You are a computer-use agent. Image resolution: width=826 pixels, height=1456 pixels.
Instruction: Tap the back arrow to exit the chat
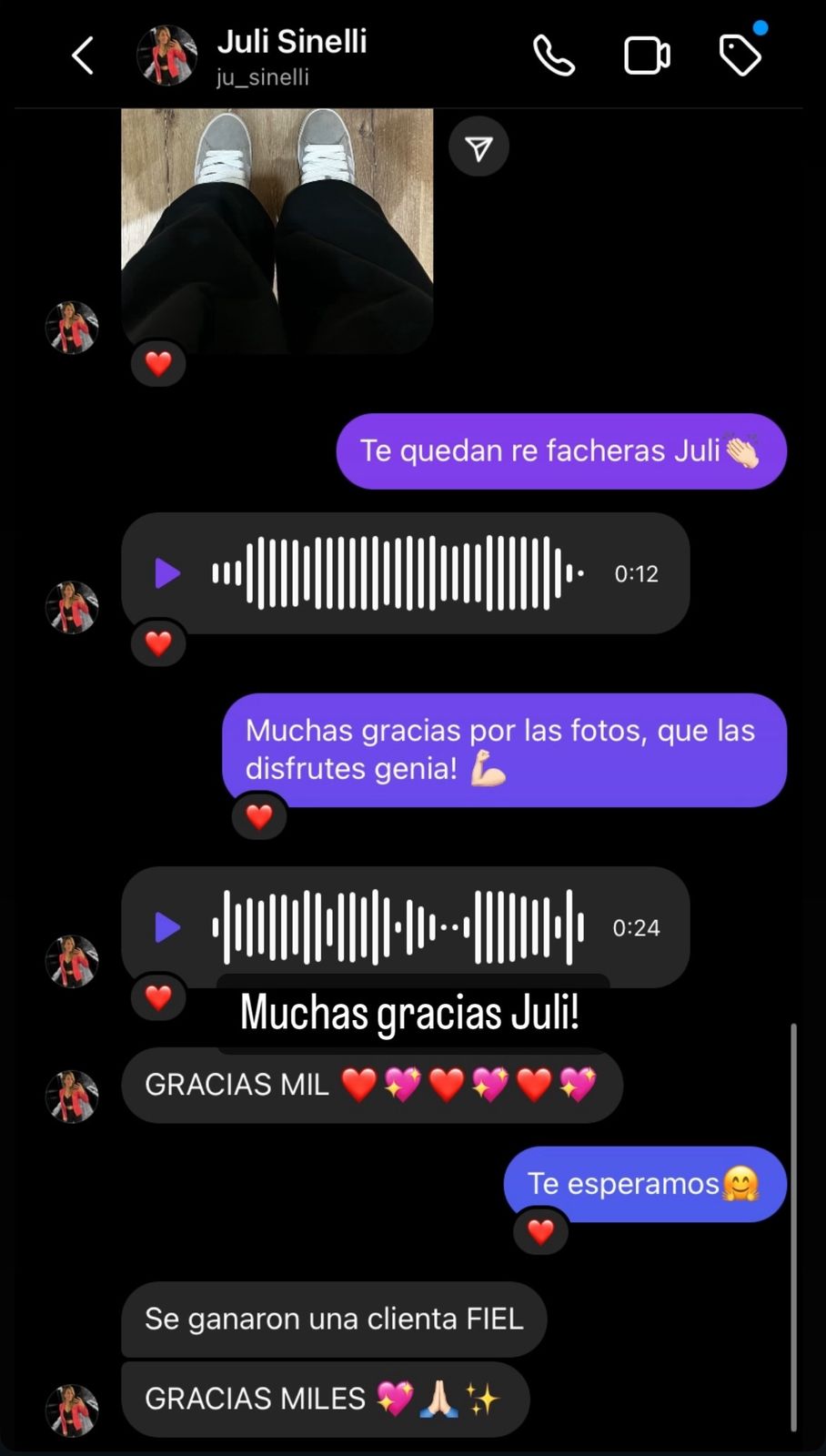82,55
